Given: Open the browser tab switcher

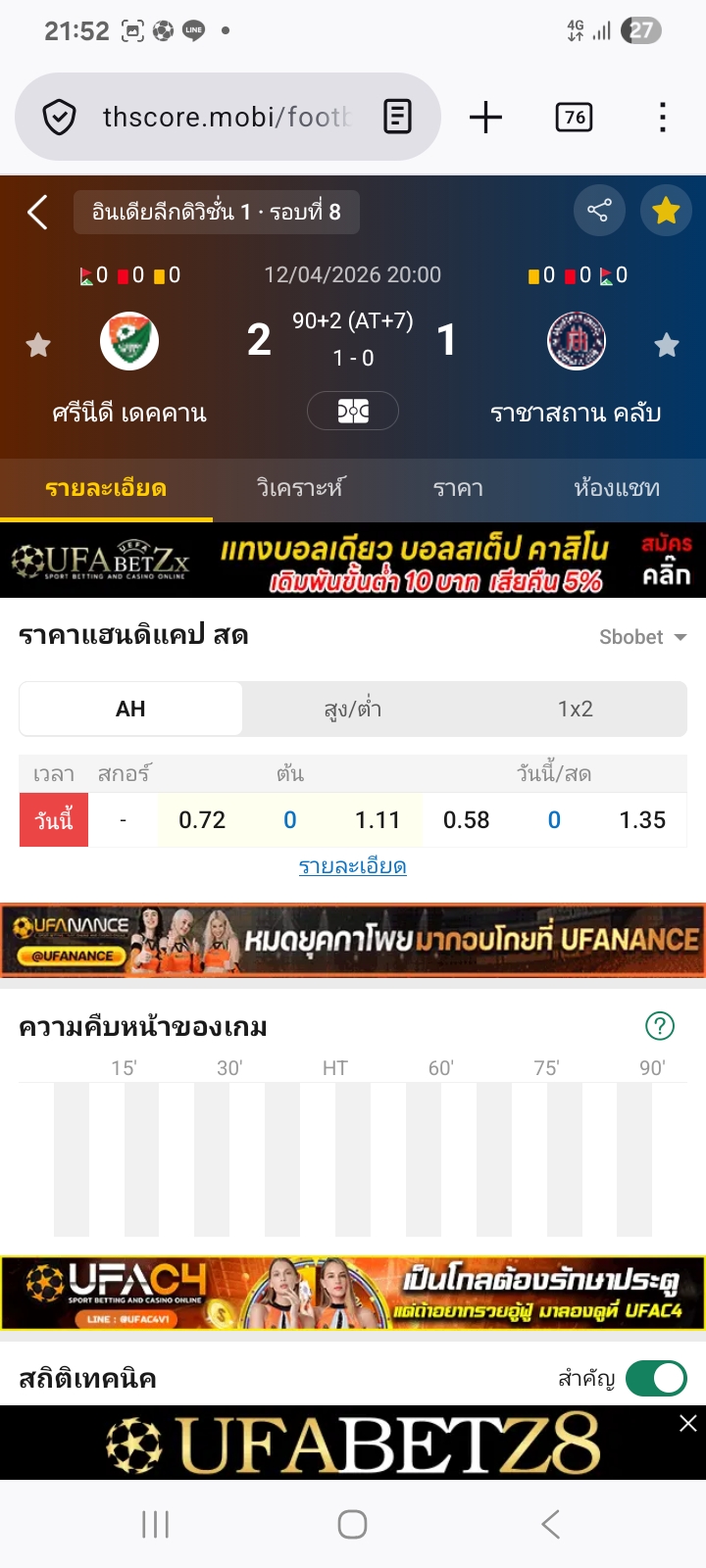Looking at the screenshot, I should (x=574, y=118).
